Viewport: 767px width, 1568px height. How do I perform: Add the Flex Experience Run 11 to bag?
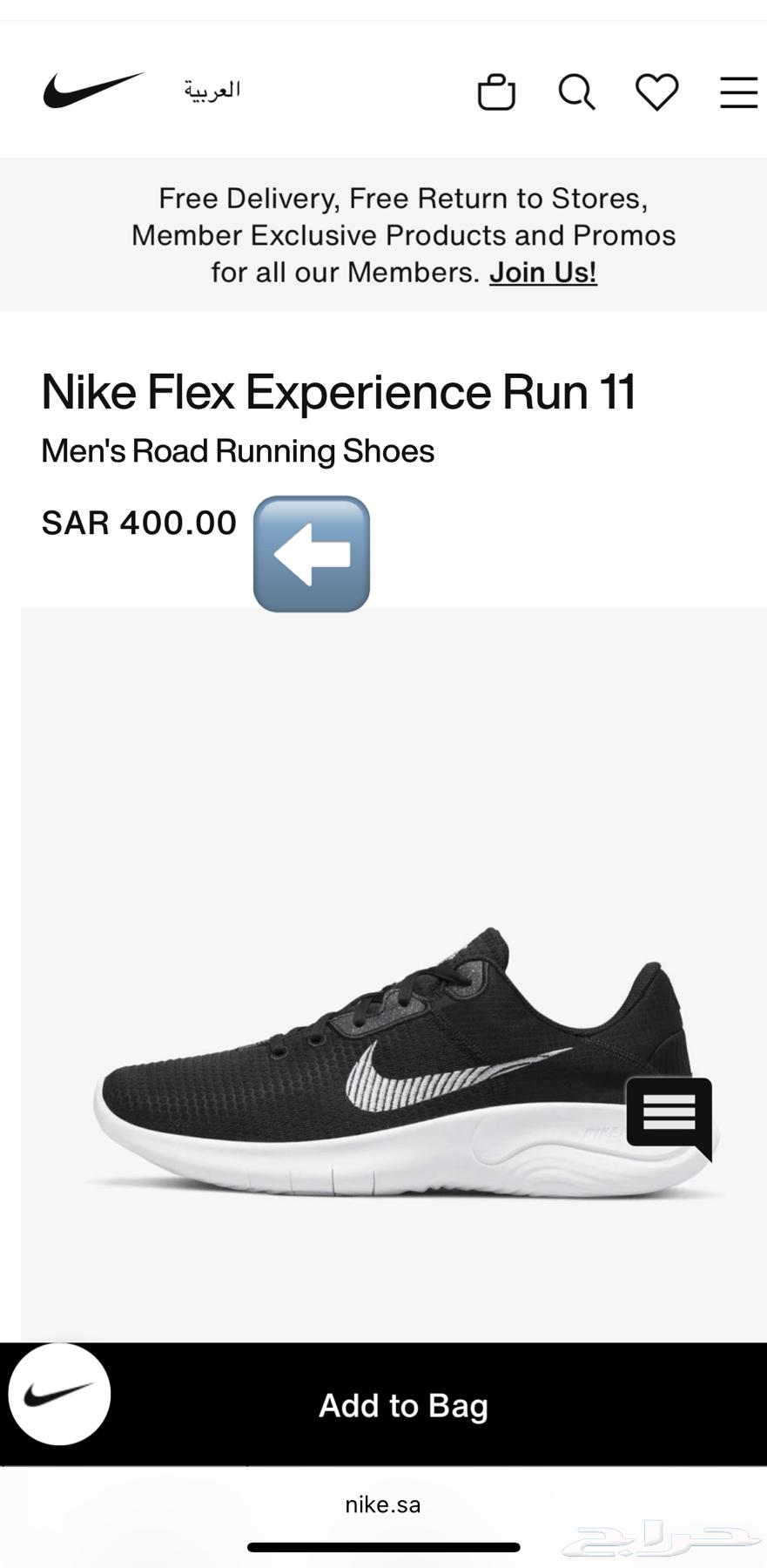(x=403, y=1405)
